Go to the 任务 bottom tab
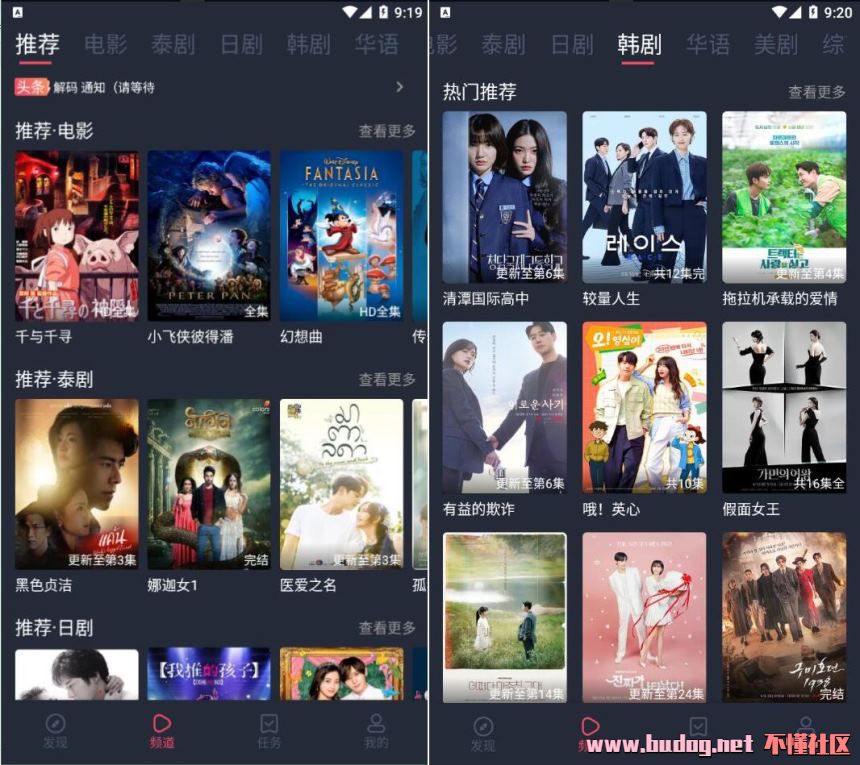This screenshot has height=765, width=860. [269, 730]
